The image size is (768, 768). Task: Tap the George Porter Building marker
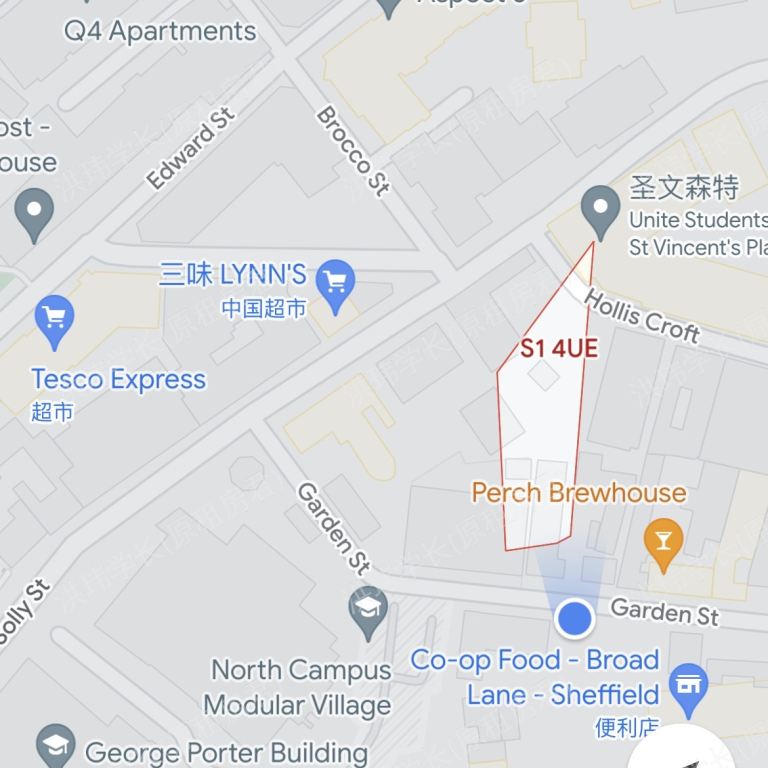point(54,748)
